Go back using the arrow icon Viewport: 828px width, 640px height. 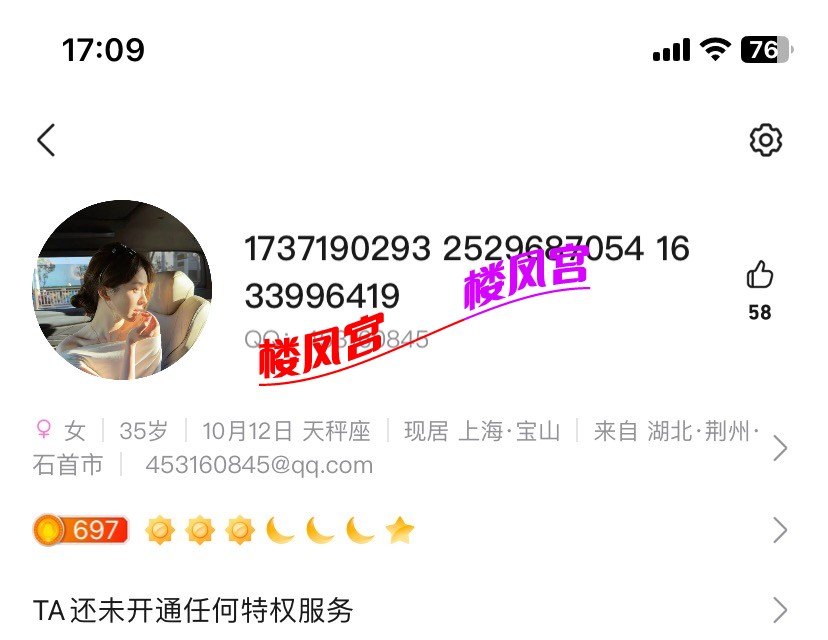(46, 140)
